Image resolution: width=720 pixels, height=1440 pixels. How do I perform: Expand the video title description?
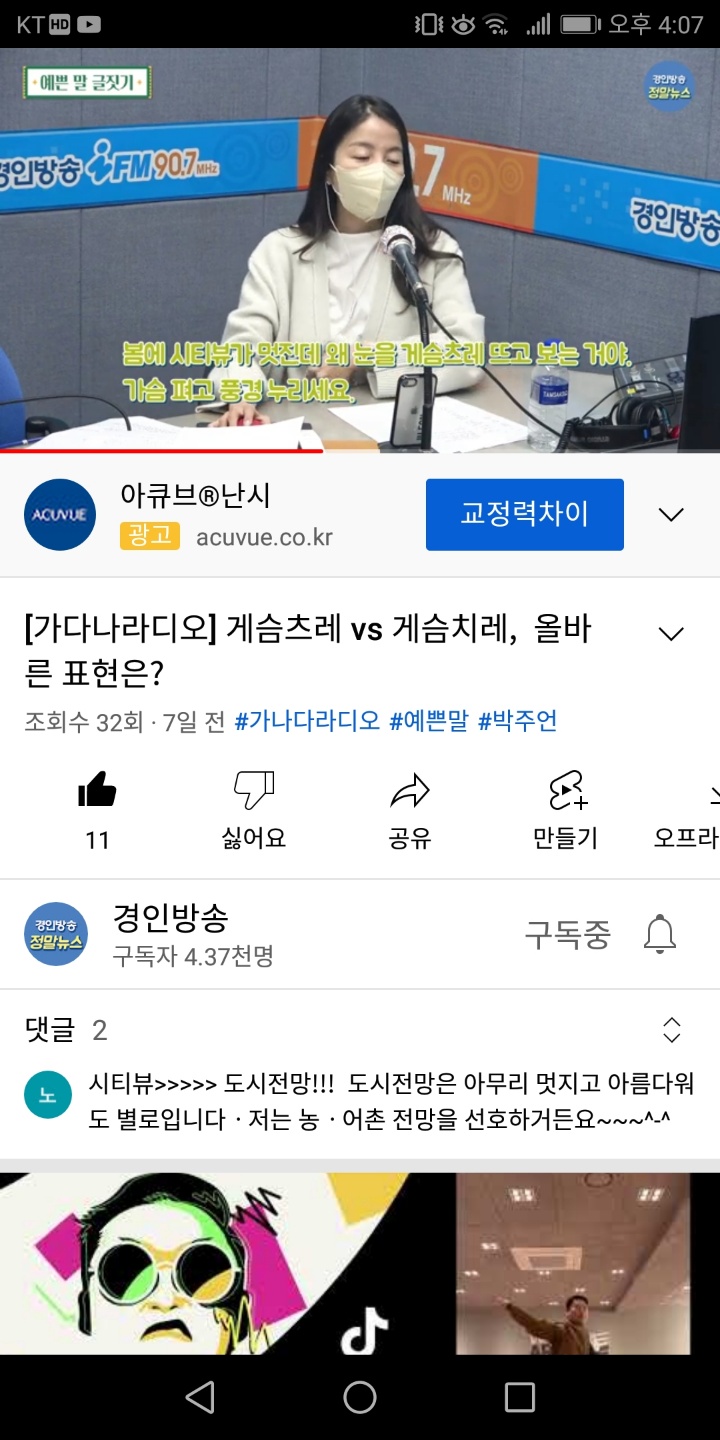pos(671,634)
